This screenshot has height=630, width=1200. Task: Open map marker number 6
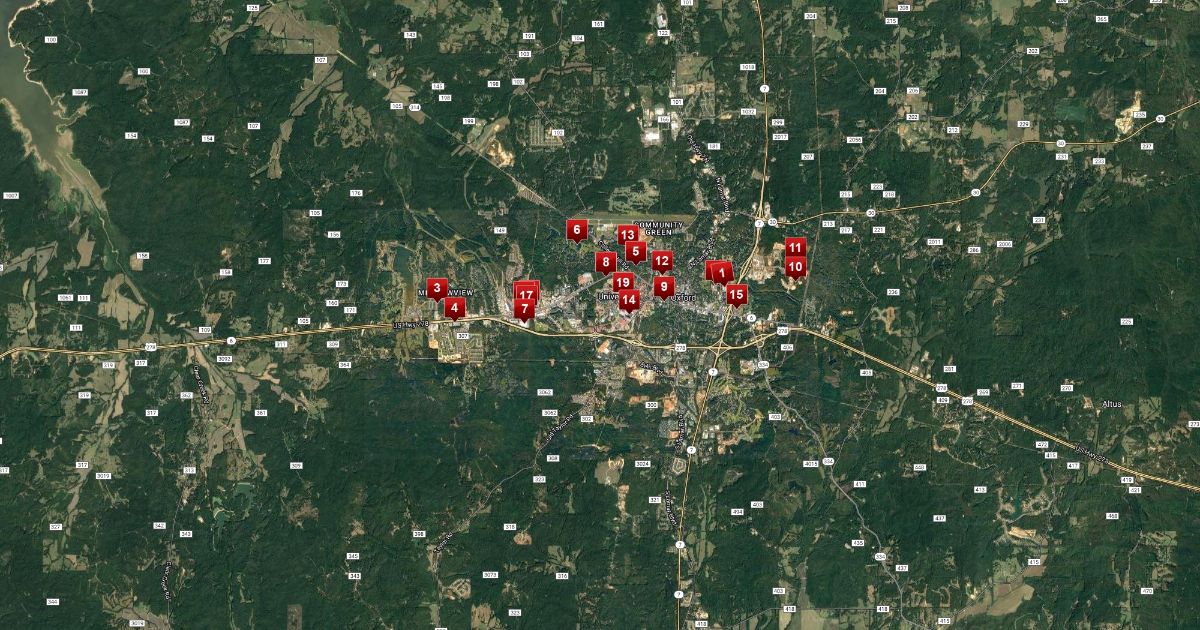pos(576,230)
